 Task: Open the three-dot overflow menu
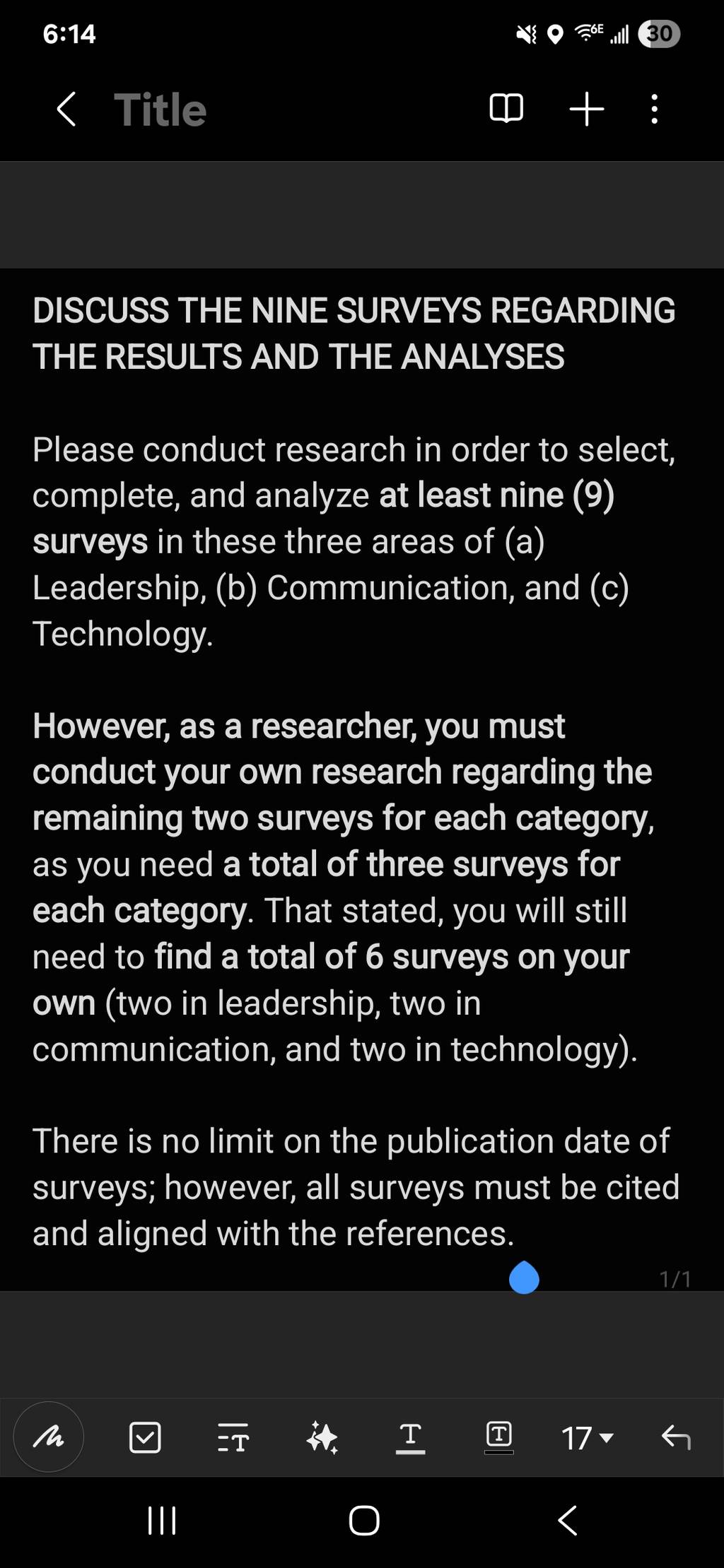655,110
